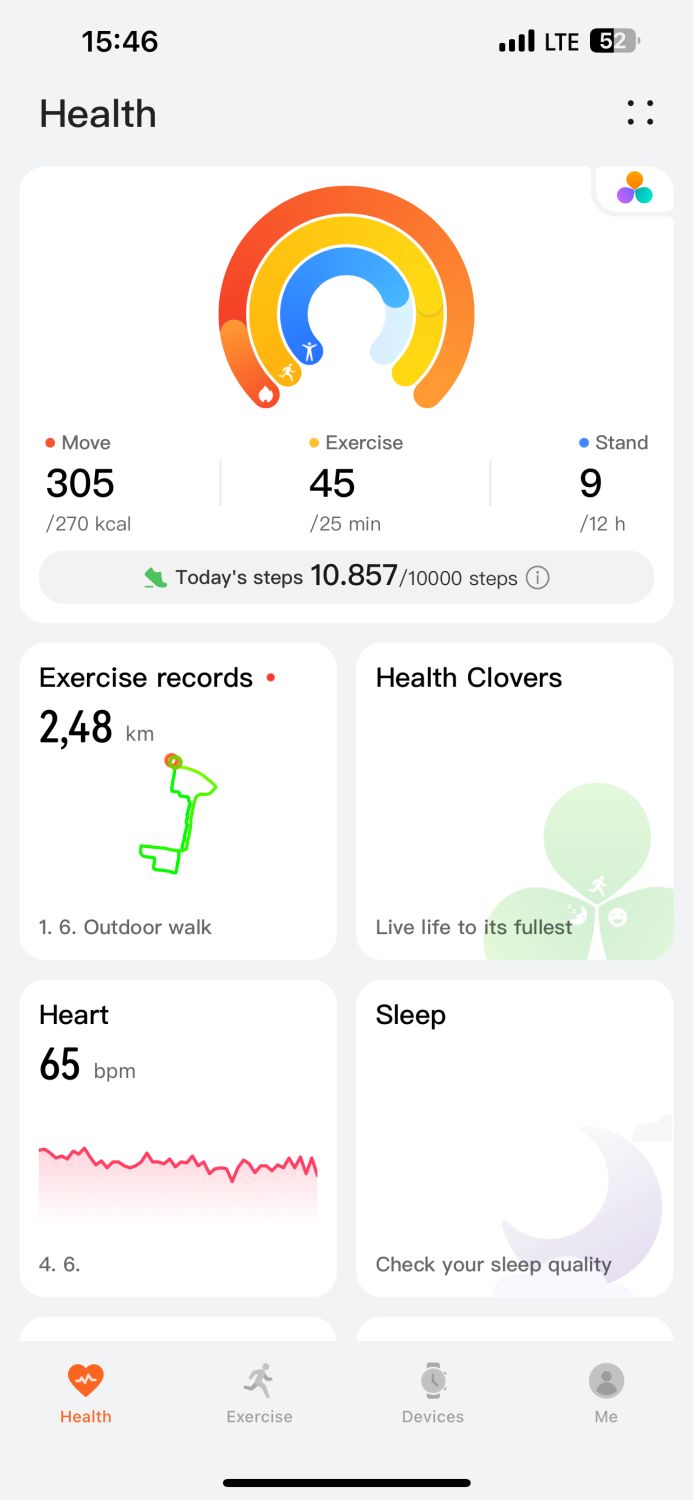Screen dimensions: 693x1500
Task: Open the Health Clovers colored icon in the corner
Action: point(634,188)
